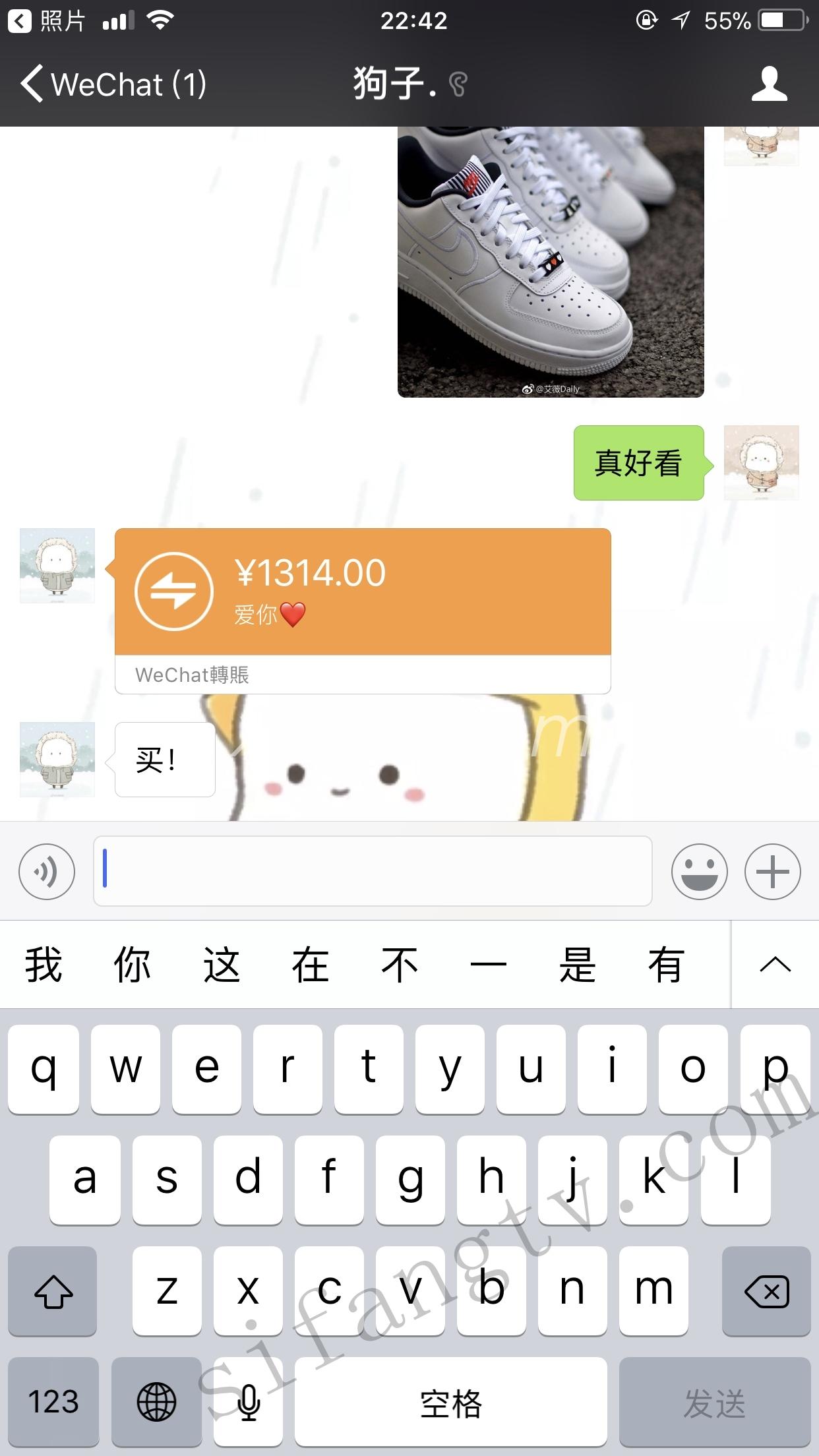
Task: Expand the keyboard candidate word list
Action: point(775,965)
